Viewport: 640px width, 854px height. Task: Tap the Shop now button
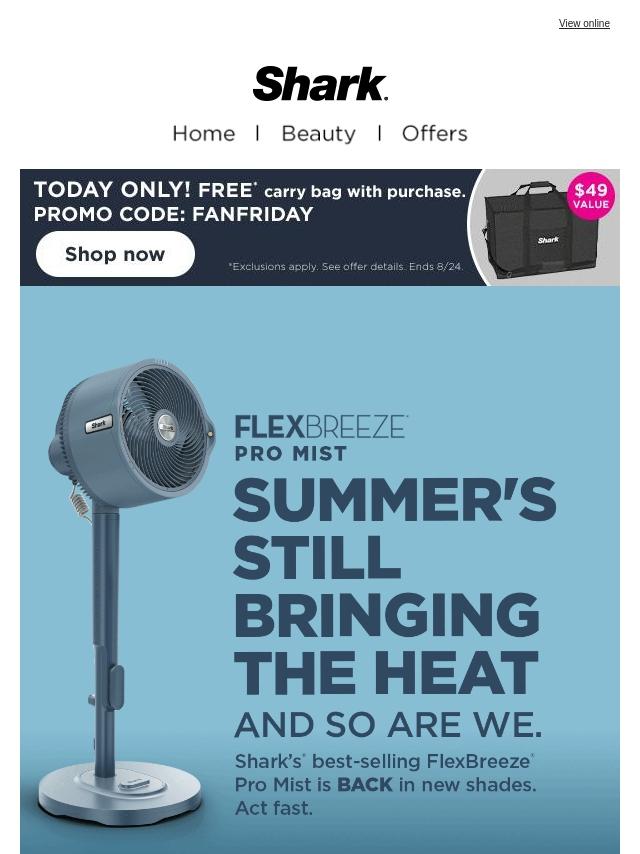tap(115, 254)
